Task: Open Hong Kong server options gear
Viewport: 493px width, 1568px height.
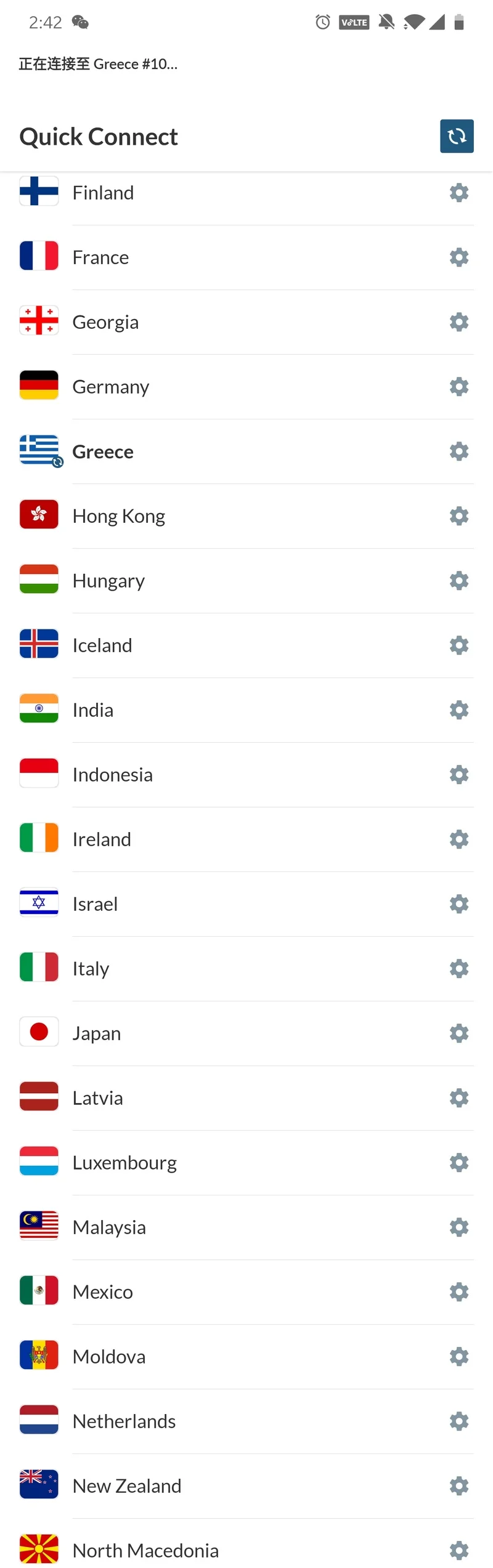Action: (x=458, y=516)
